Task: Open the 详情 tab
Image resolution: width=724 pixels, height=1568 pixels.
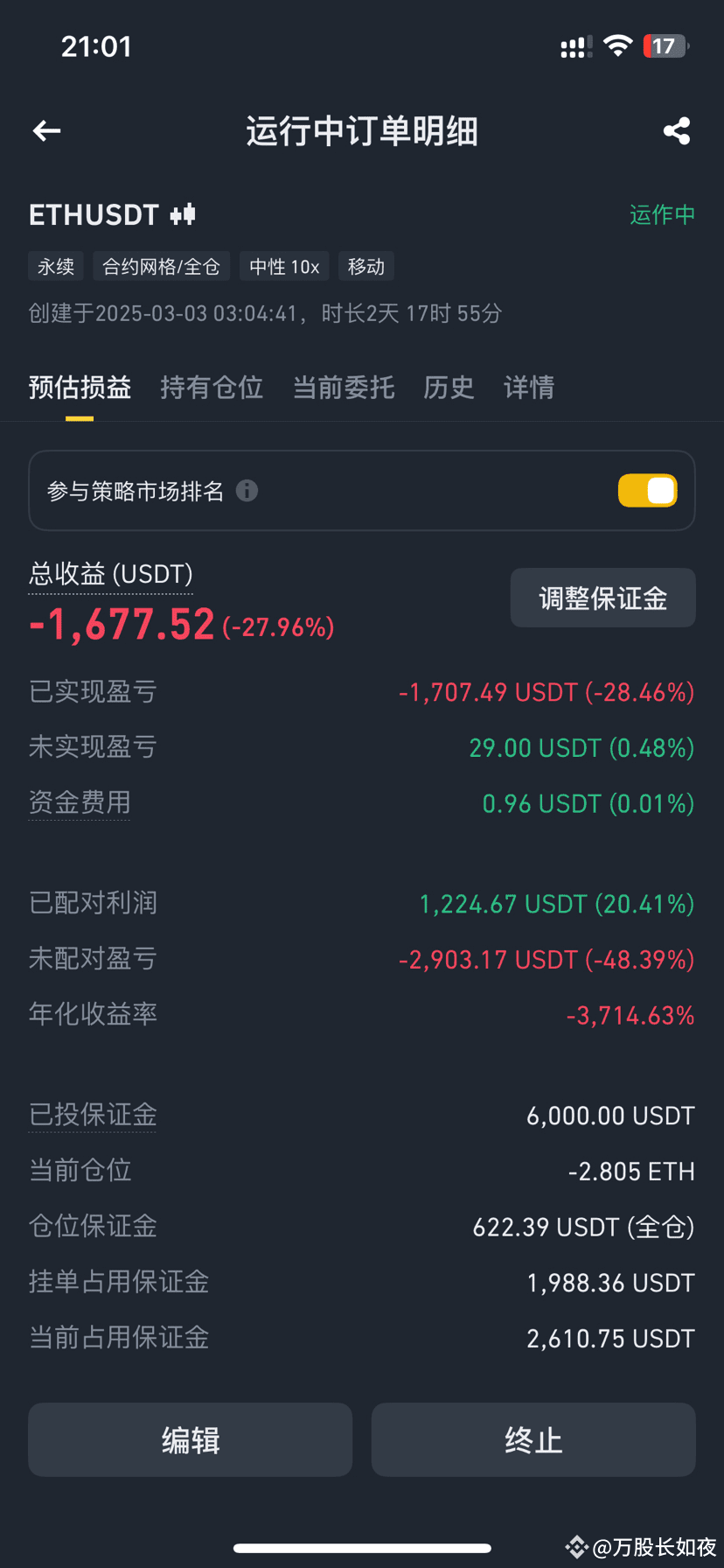Action: [529, 388]
